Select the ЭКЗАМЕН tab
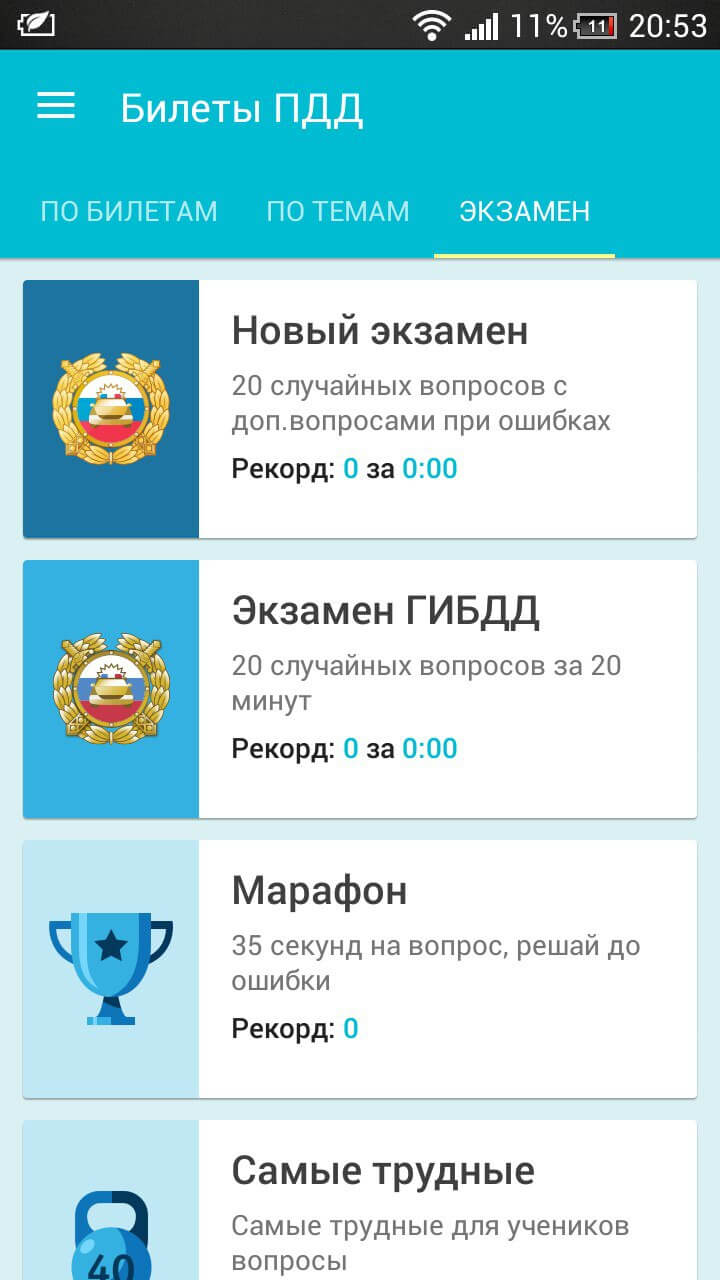The height and width of the screenshot is (1280, 720). [x=524, y=212]
